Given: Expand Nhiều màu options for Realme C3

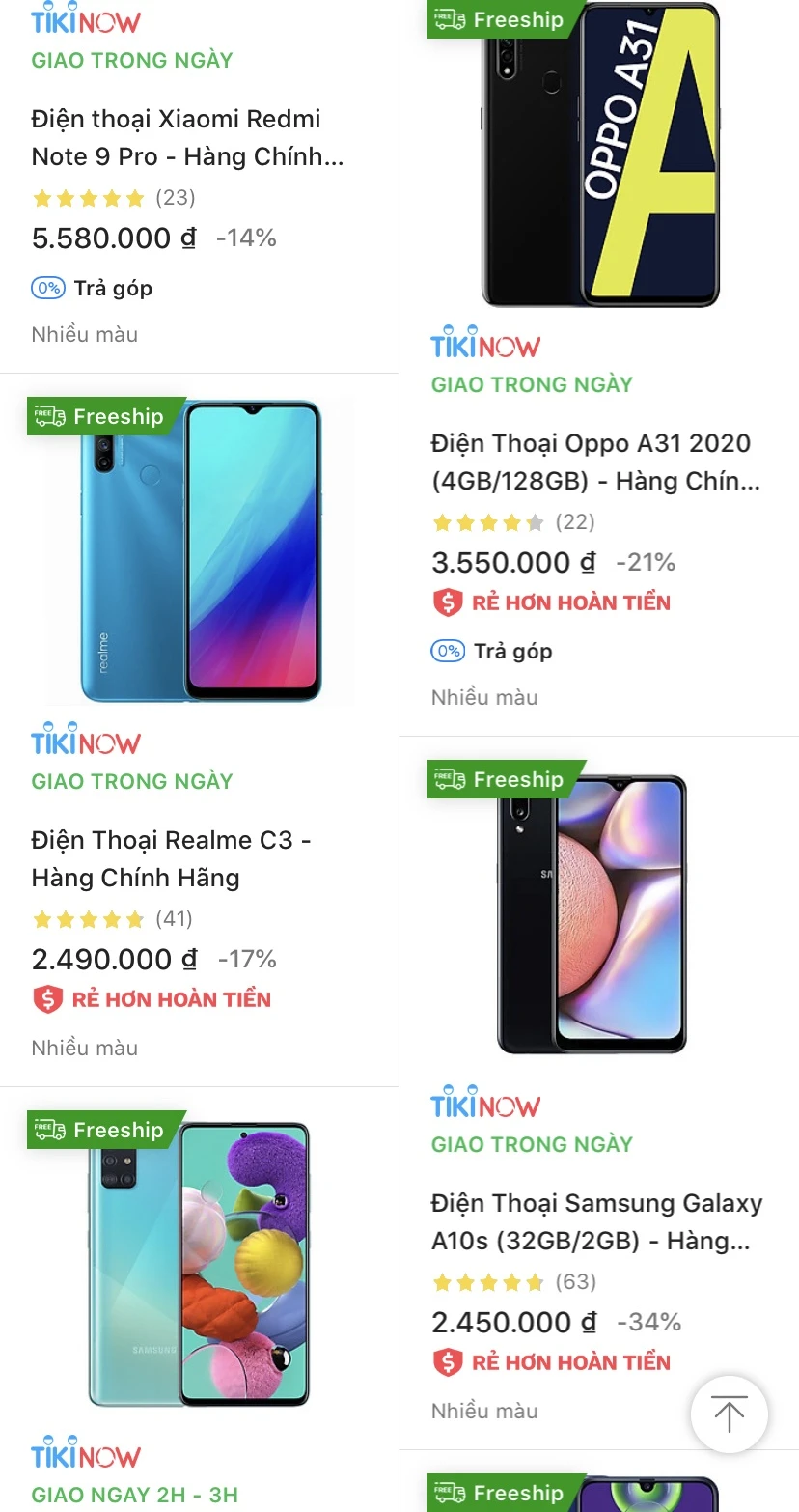Looking at the screenshot, I should click(x=82, y=1047).
